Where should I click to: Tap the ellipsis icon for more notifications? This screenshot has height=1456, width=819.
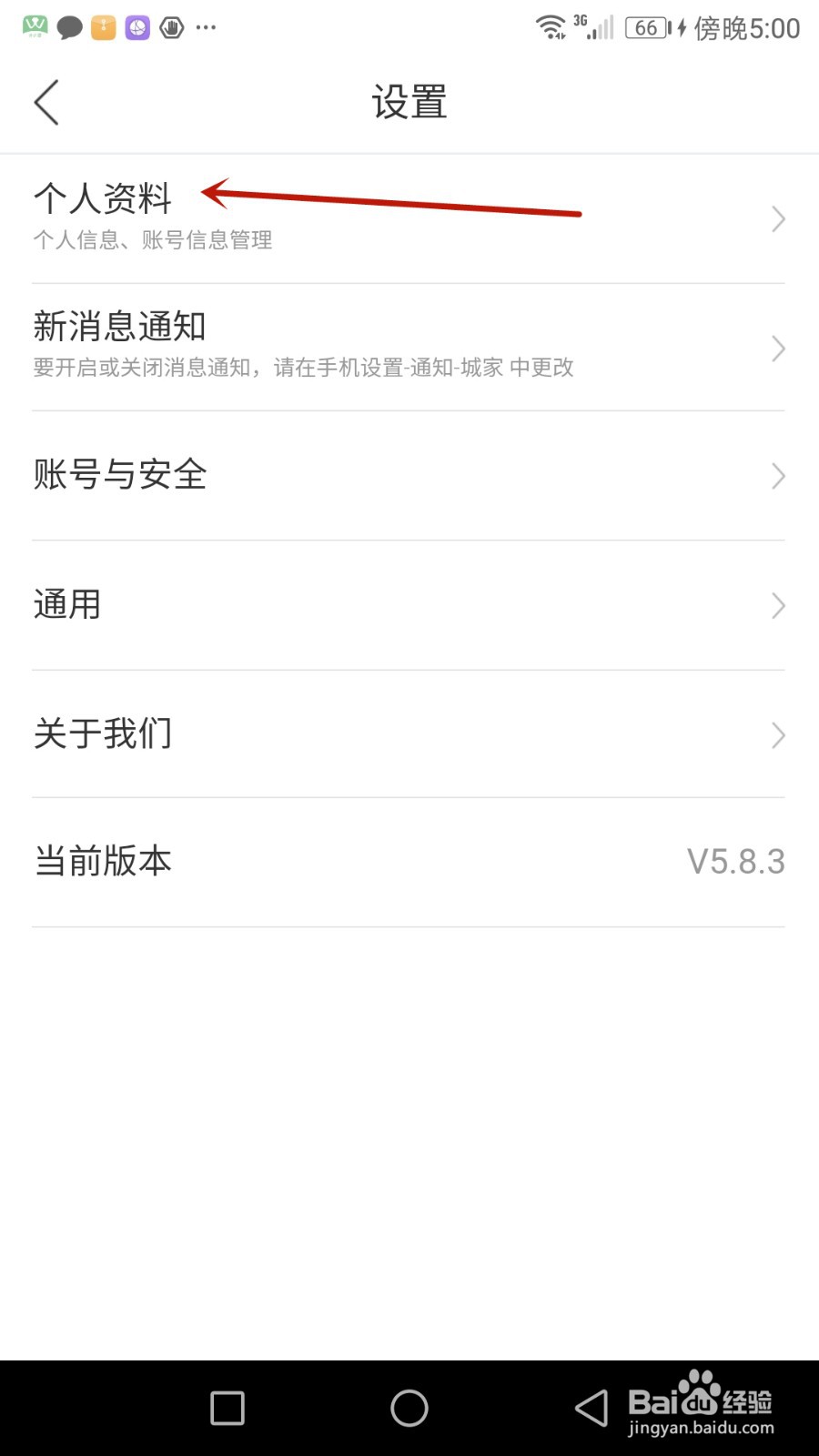click(x=206, y=27)
